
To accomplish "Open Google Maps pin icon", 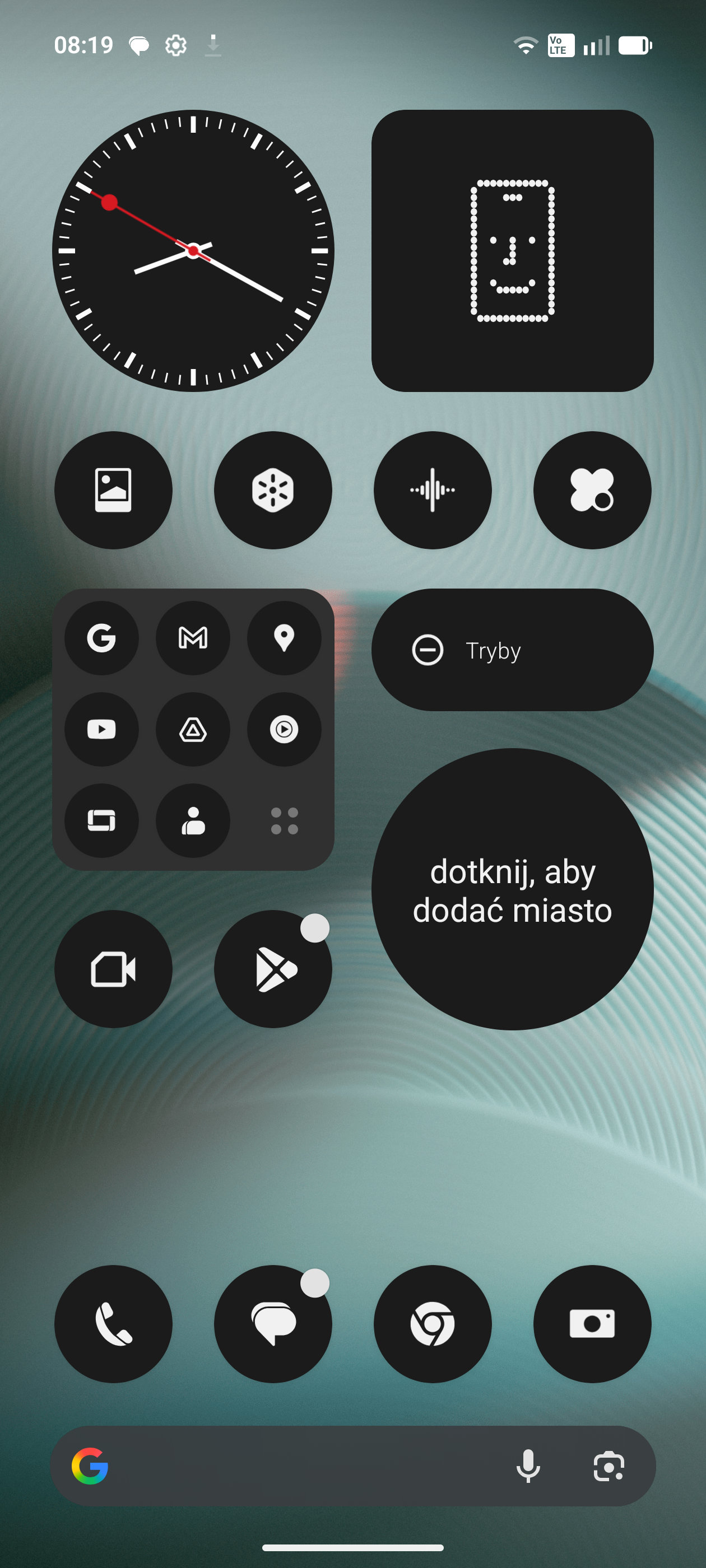I will (x=284, y=638).
